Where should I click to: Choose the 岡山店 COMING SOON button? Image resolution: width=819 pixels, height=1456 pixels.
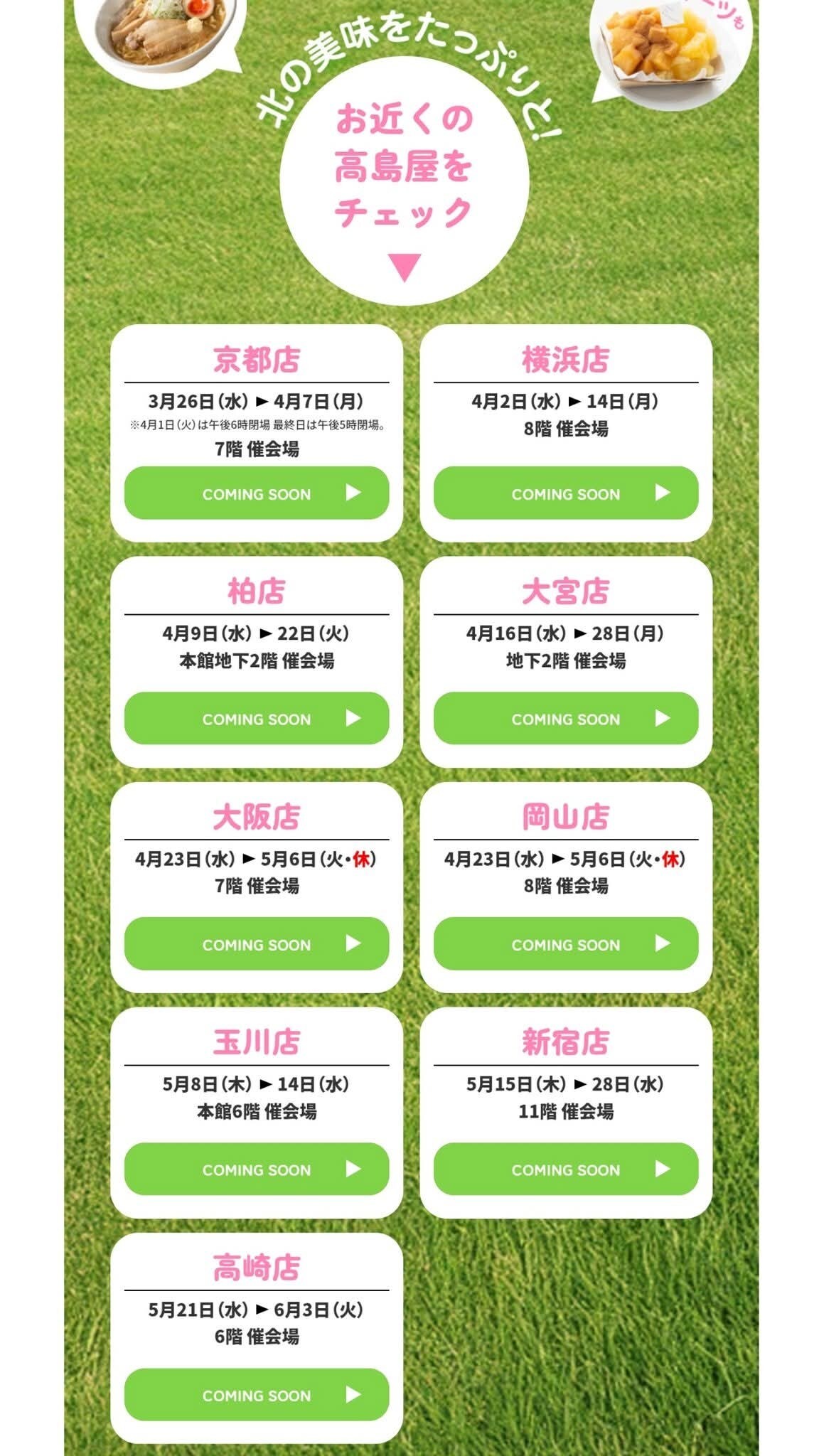point(566,944)
